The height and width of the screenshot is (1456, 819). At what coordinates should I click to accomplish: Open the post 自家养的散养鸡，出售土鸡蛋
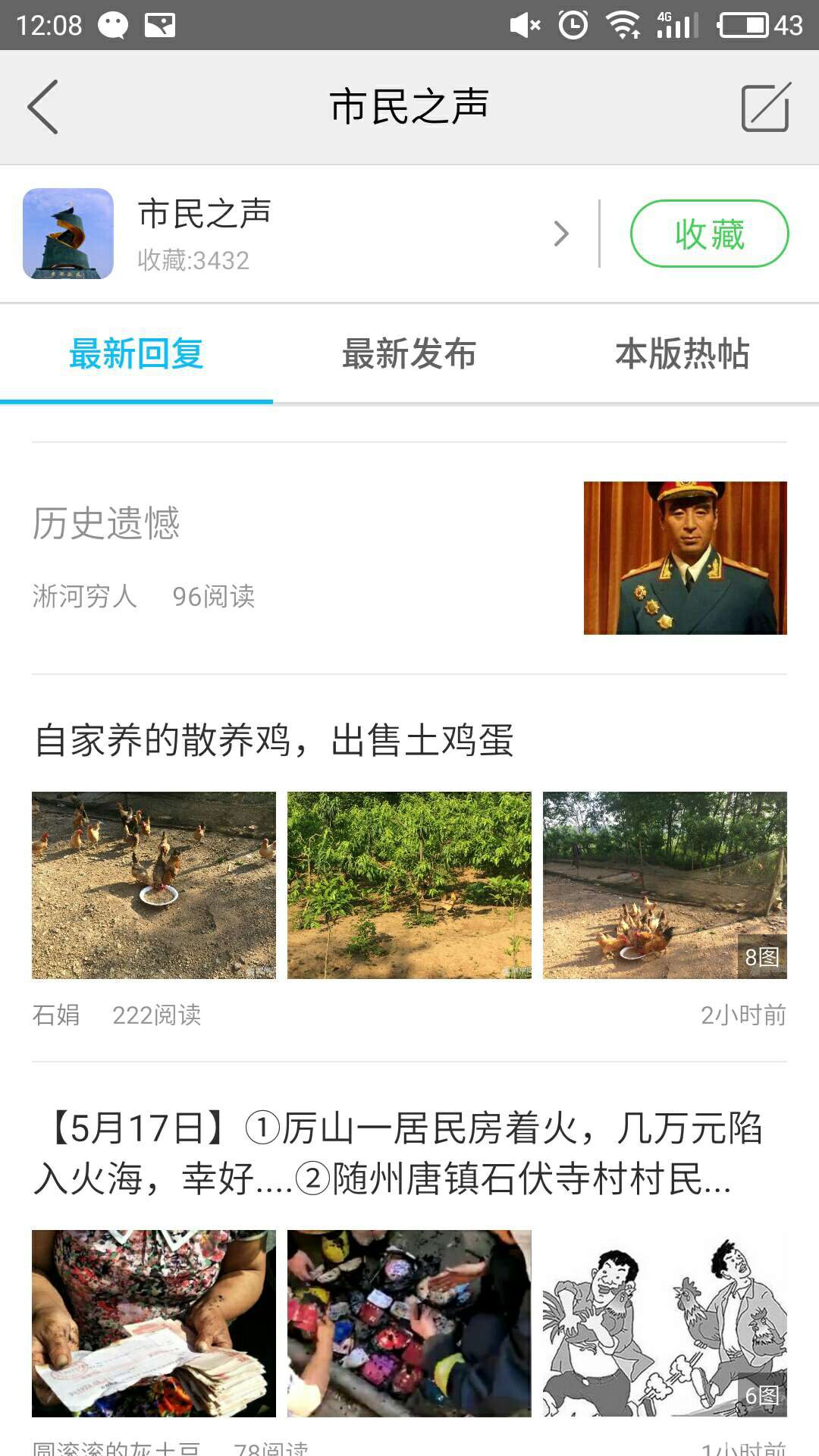tap(275, 740)
